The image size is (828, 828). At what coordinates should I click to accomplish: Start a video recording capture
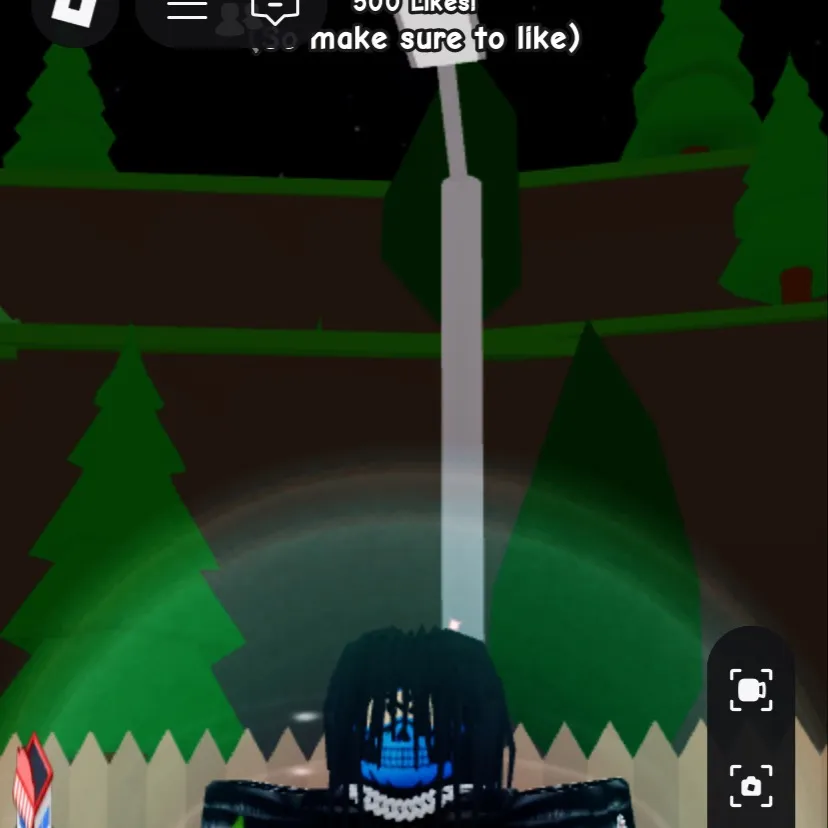(x=751, y=690)
